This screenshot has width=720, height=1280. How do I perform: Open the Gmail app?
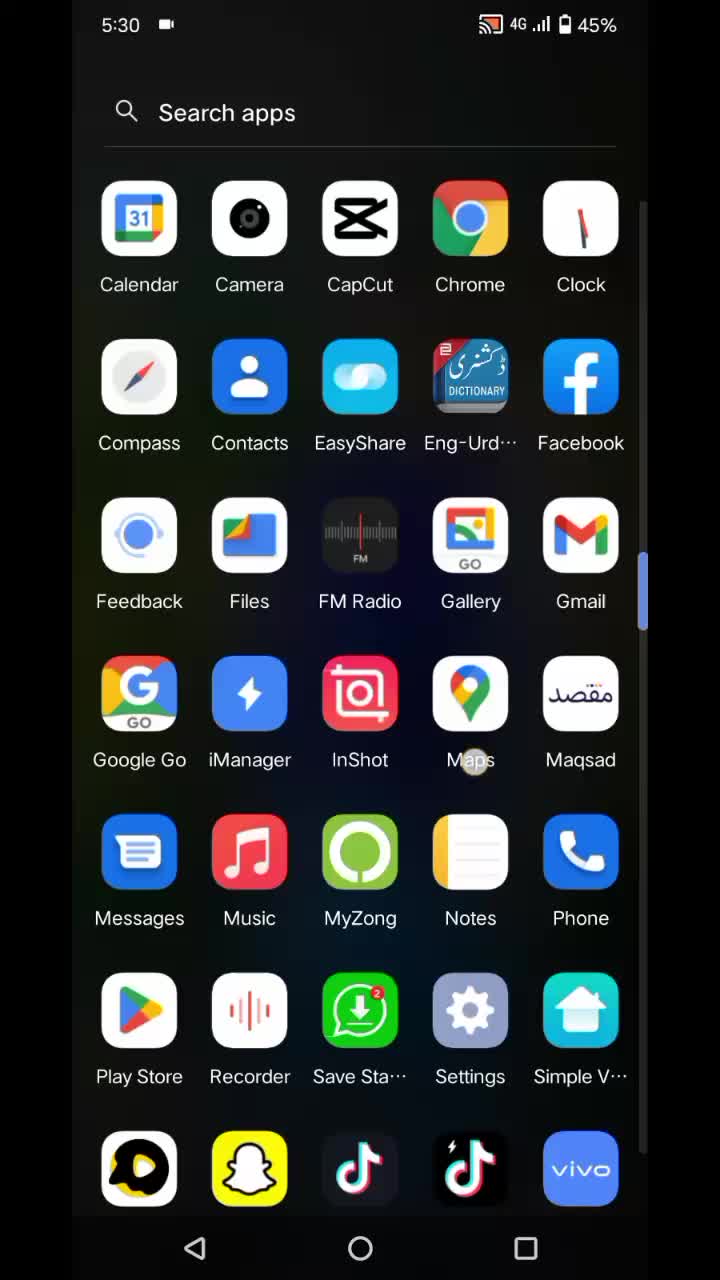(x=580, y=536)
